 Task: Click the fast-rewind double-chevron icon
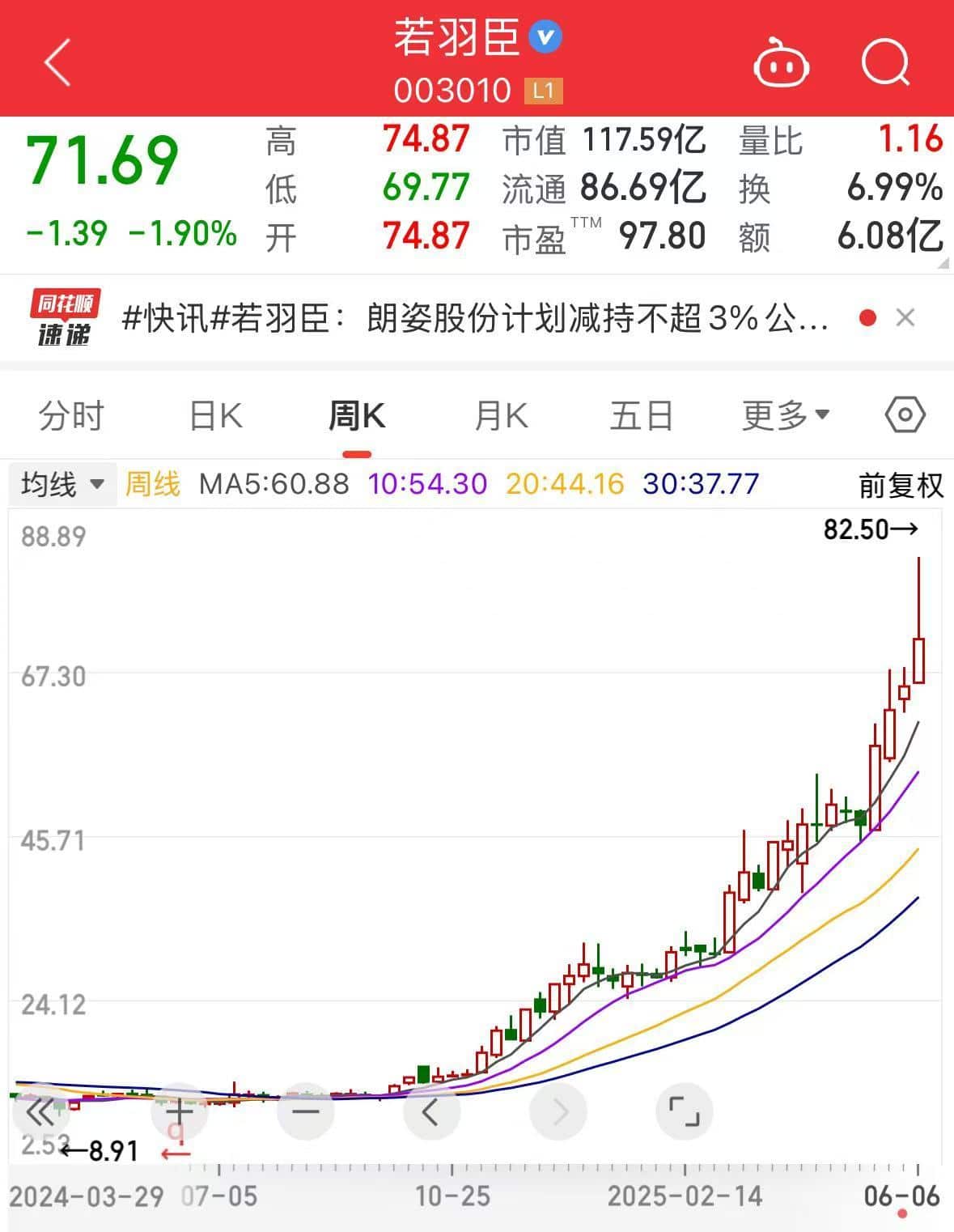tap(42, 1114)
